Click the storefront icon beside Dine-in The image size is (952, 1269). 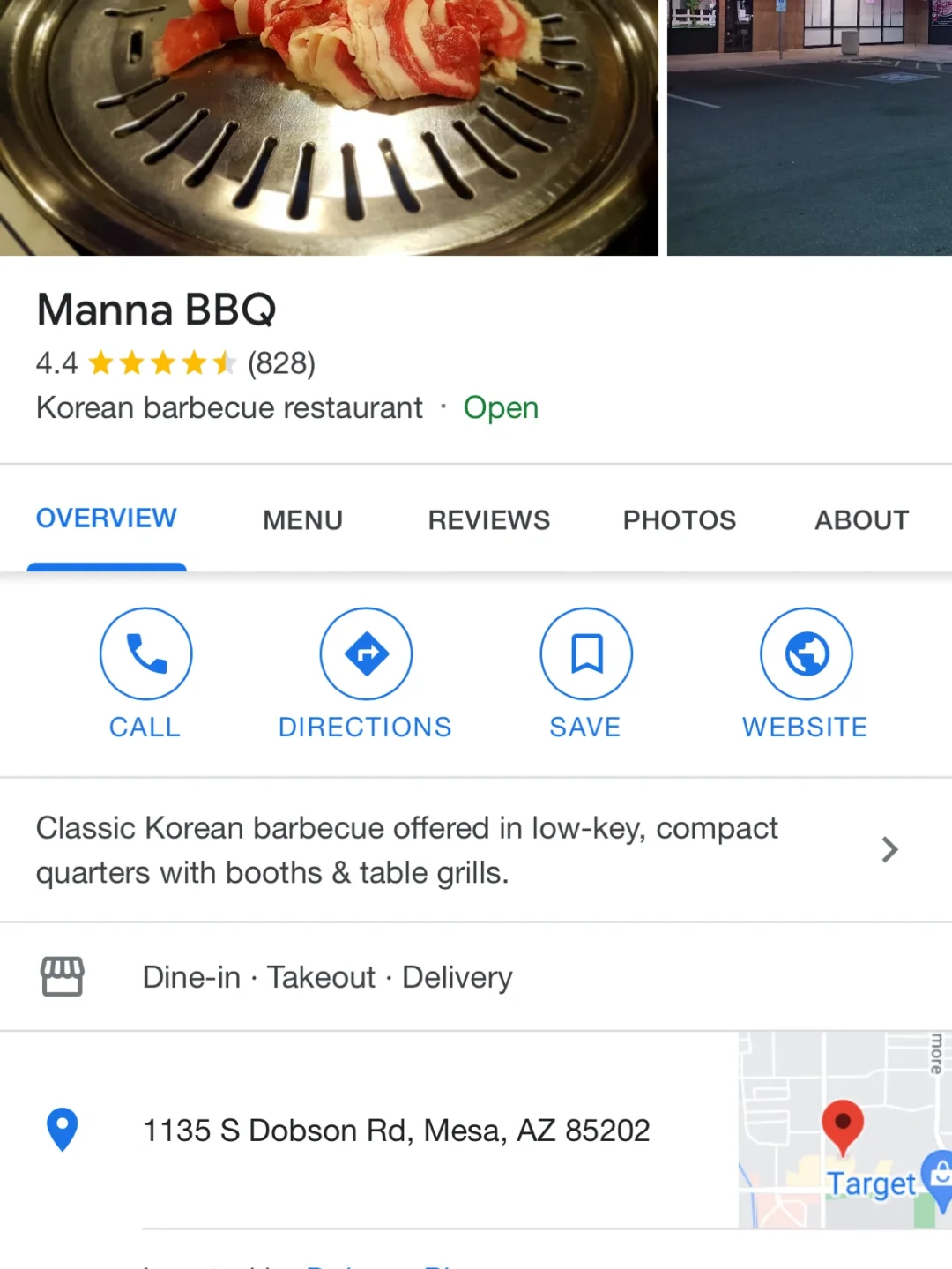click(62, 976)
